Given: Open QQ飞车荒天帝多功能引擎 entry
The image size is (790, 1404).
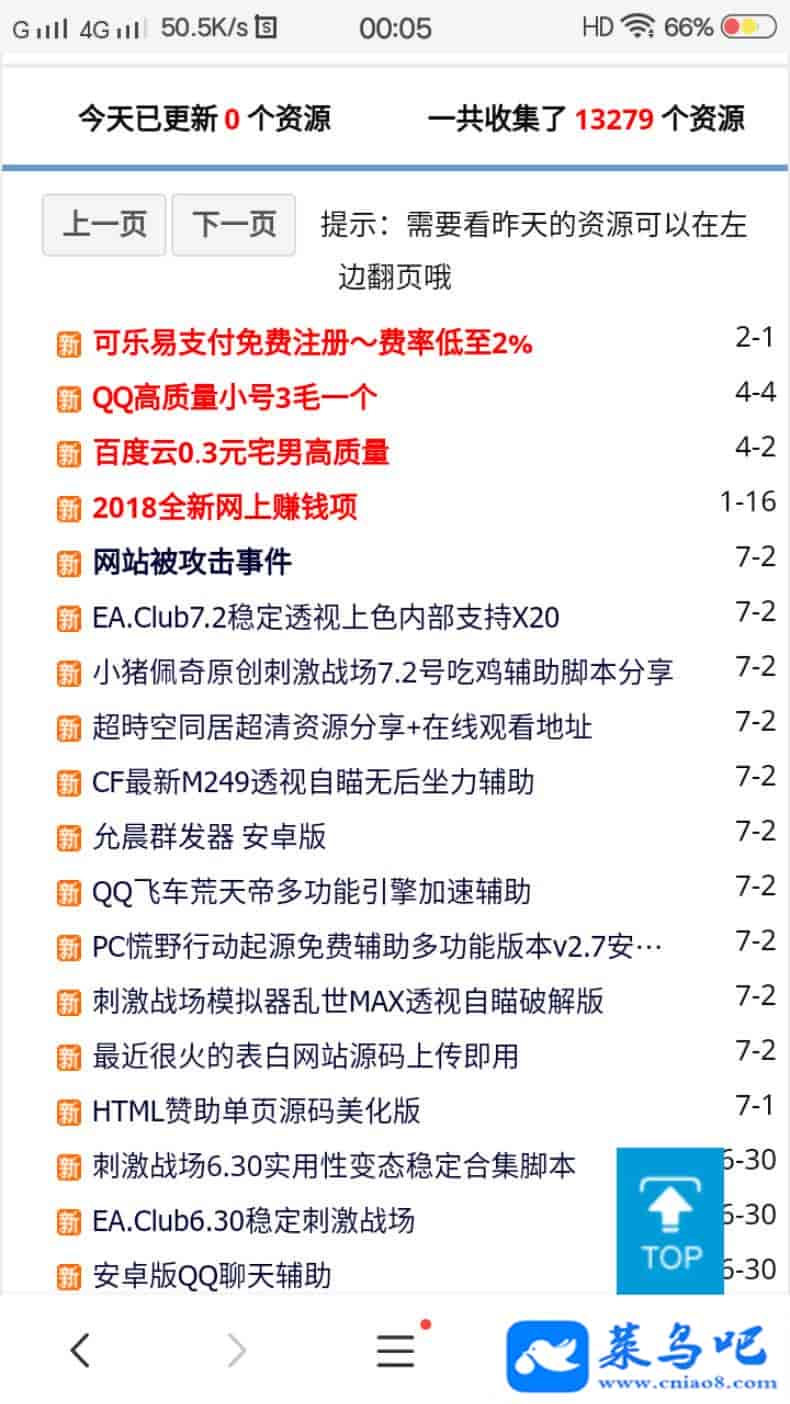Looking at the screenshot, I should coord(311,891).
